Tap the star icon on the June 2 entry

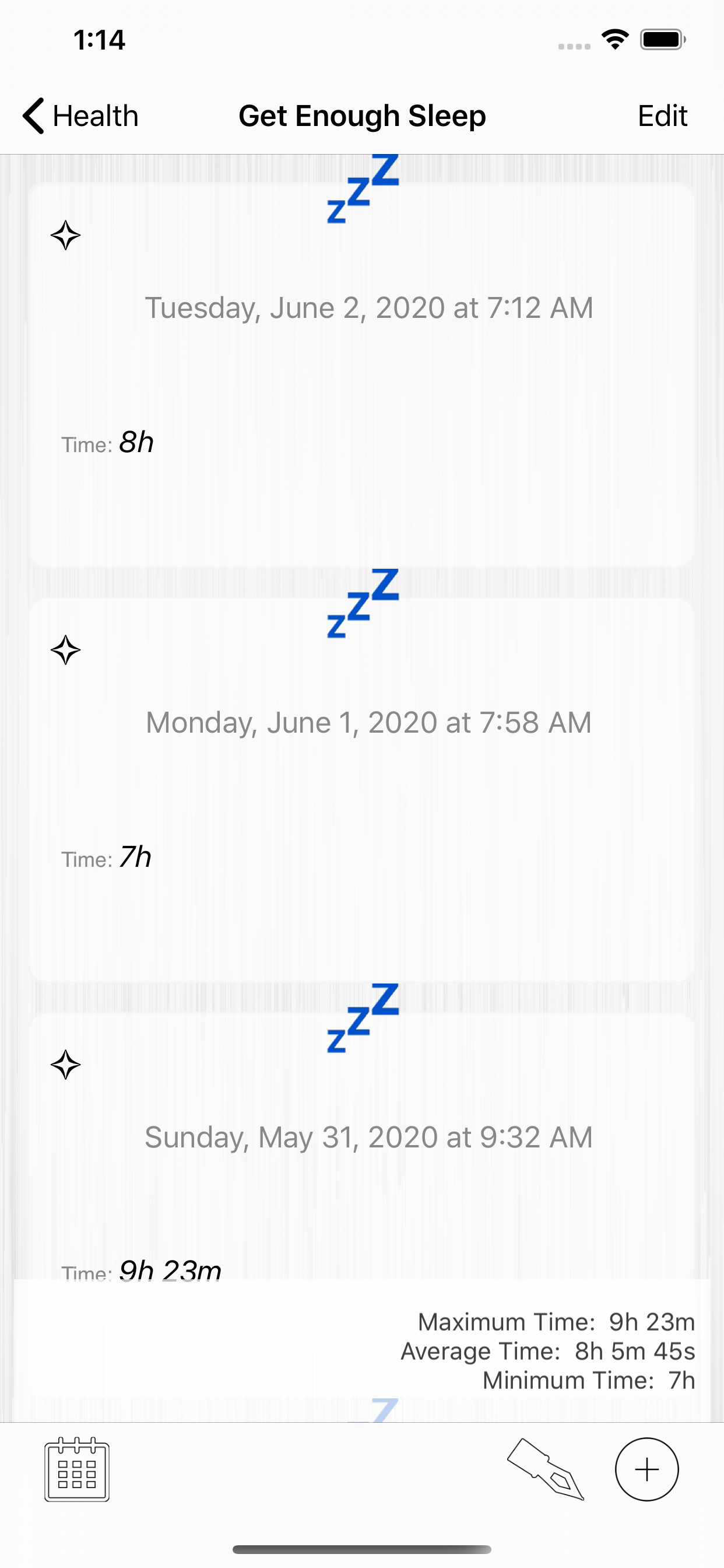pyautogui.click(x=66, y=236)
